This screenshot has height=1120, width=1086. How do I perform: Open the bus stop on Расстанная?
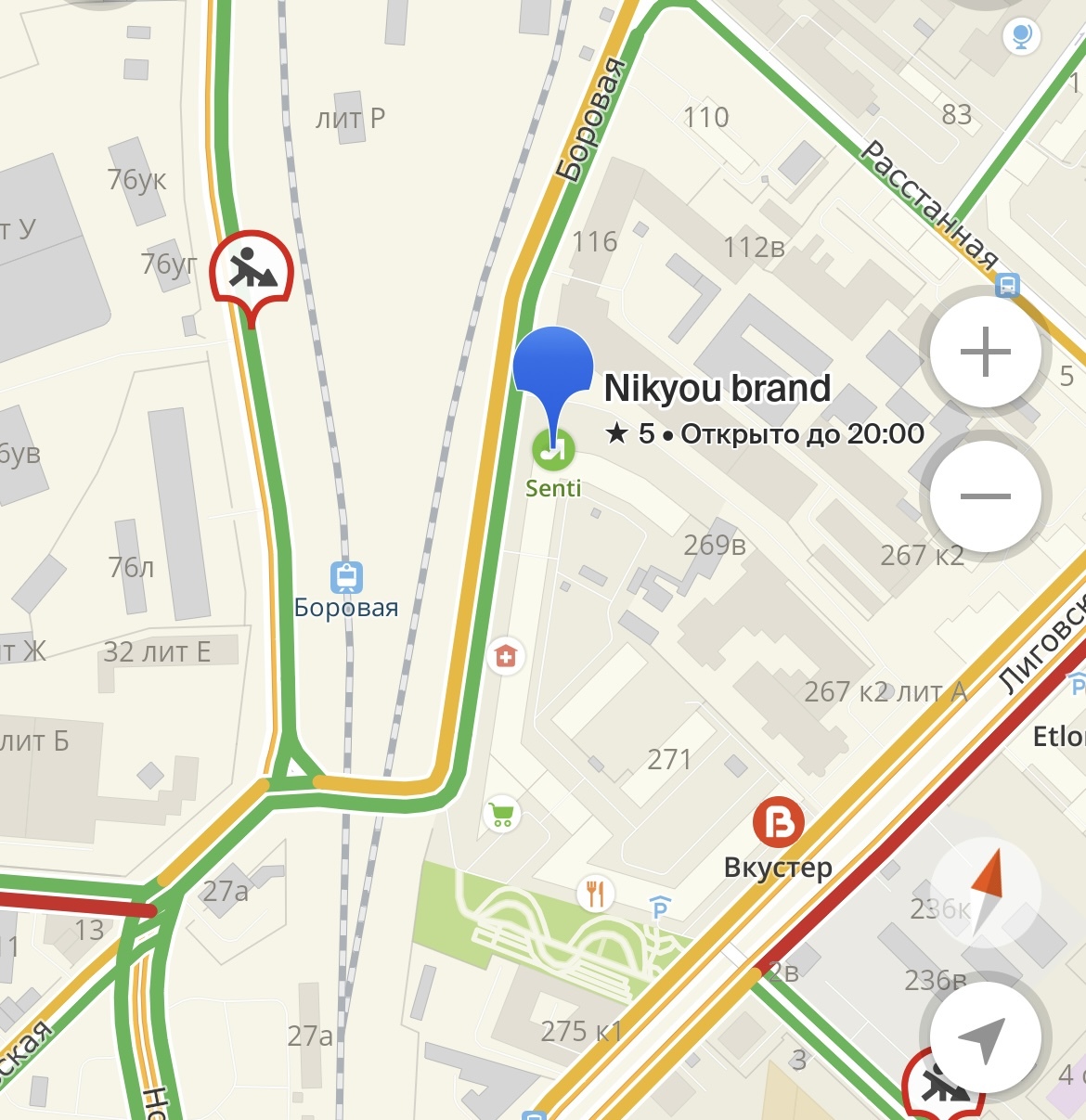[1008, 284]
